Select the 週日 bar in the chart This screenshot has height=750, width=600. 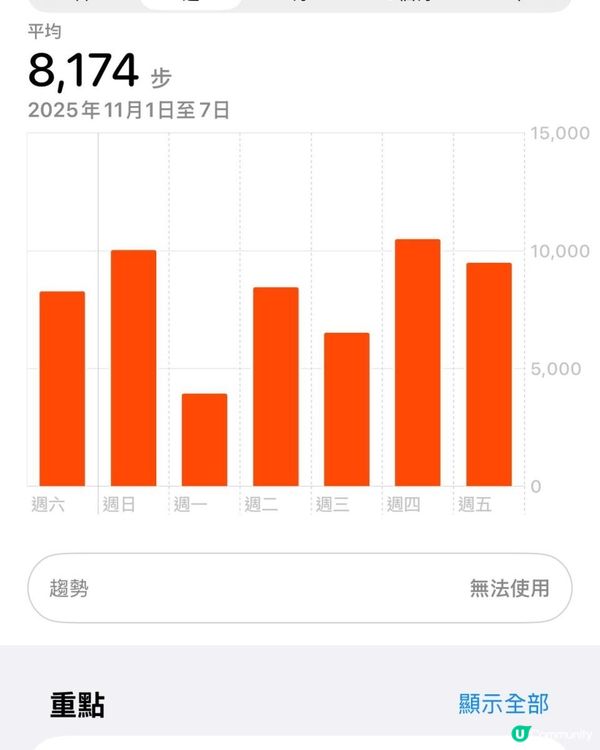[133, 368]
